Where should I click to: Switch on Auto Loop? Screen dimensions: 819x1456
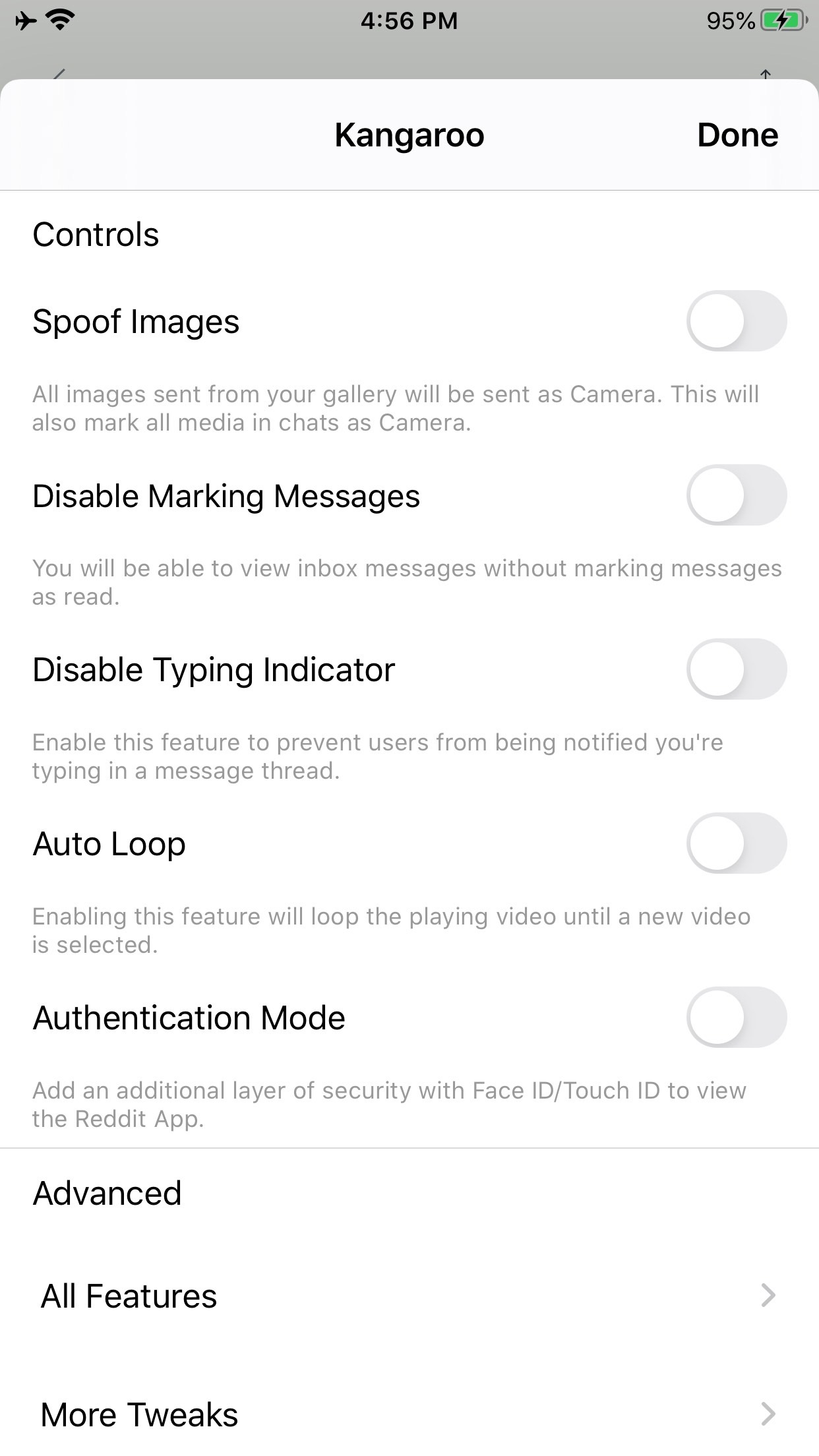coord(737,843)
